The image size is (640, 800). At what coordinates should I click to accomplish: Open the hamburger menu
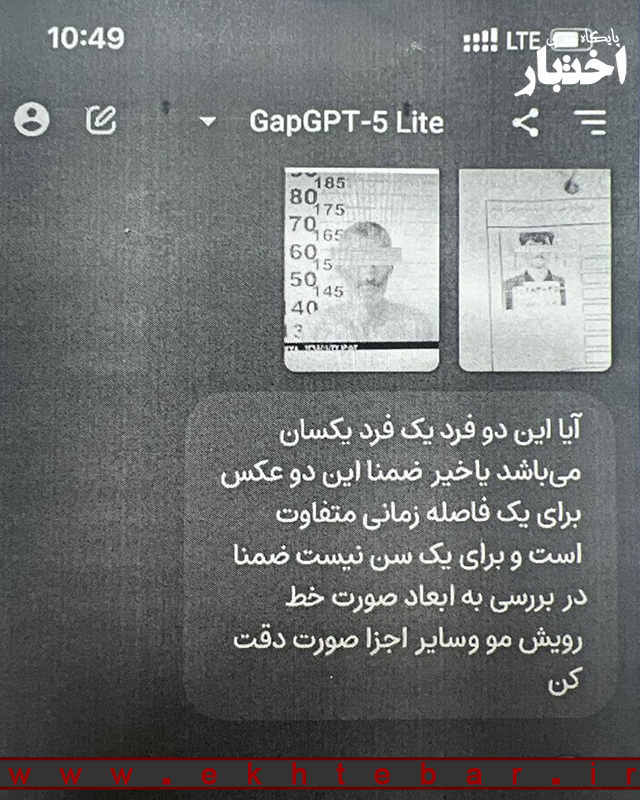592,123
